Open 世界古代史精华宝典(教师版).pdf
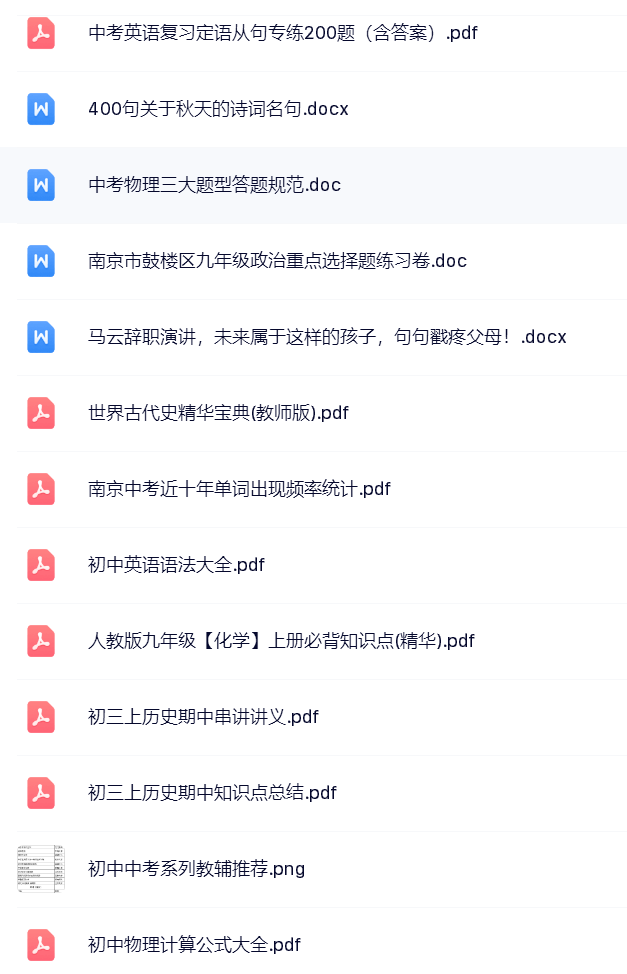 [218, 413]
